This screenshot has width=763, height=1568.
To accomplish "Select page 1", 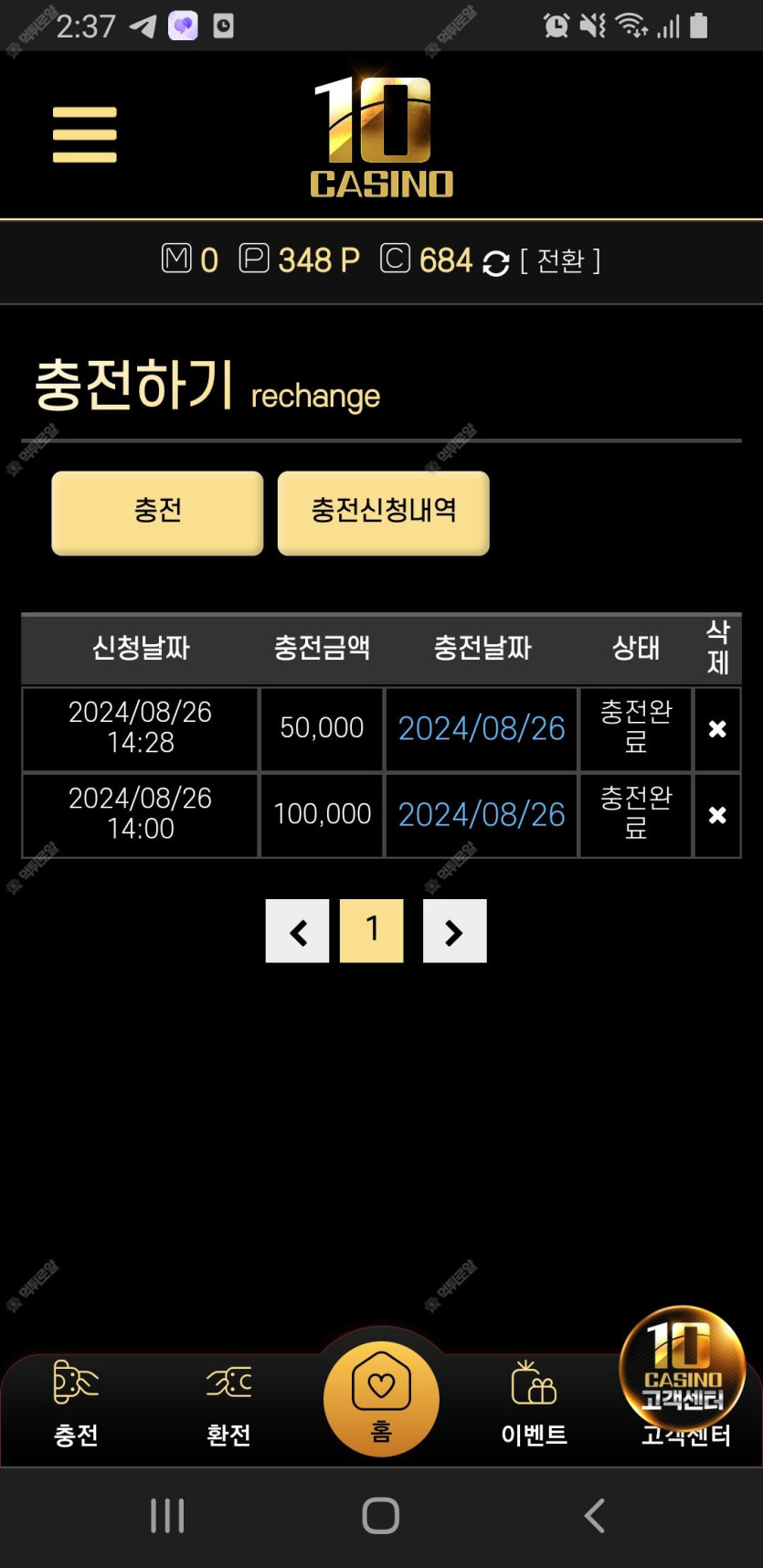I will point(372,931).
